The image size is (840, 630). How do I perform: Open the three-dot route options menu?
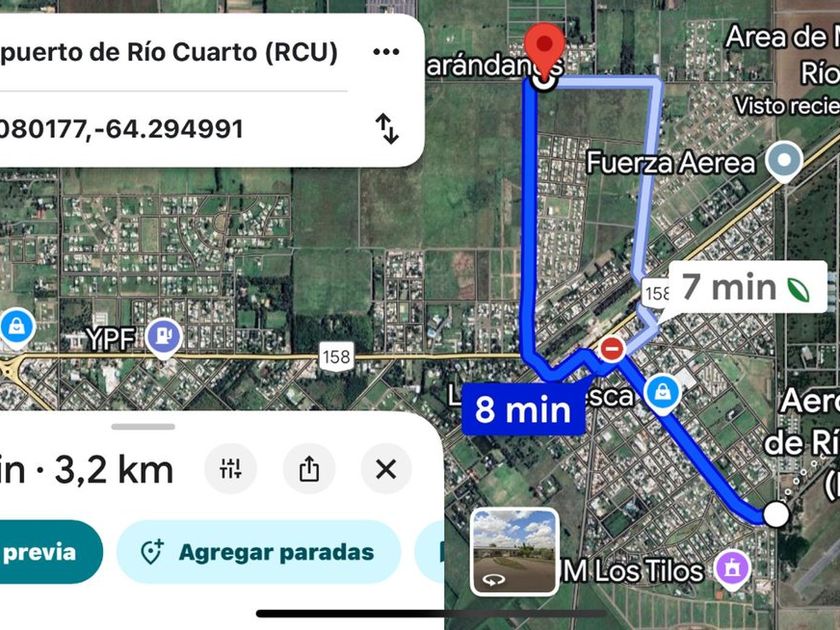point(385,52)
